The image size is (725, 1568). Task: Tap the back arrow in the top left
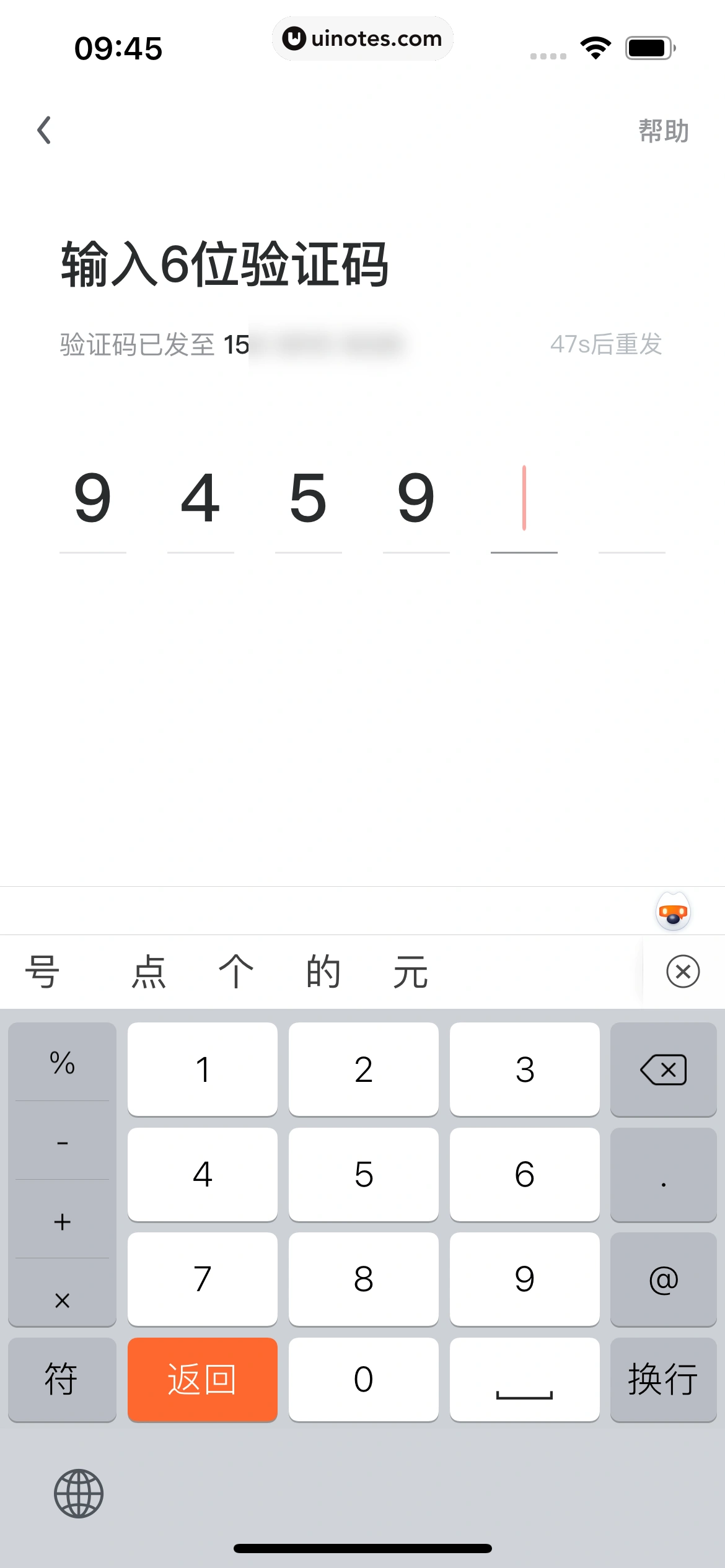click(45, 130)
